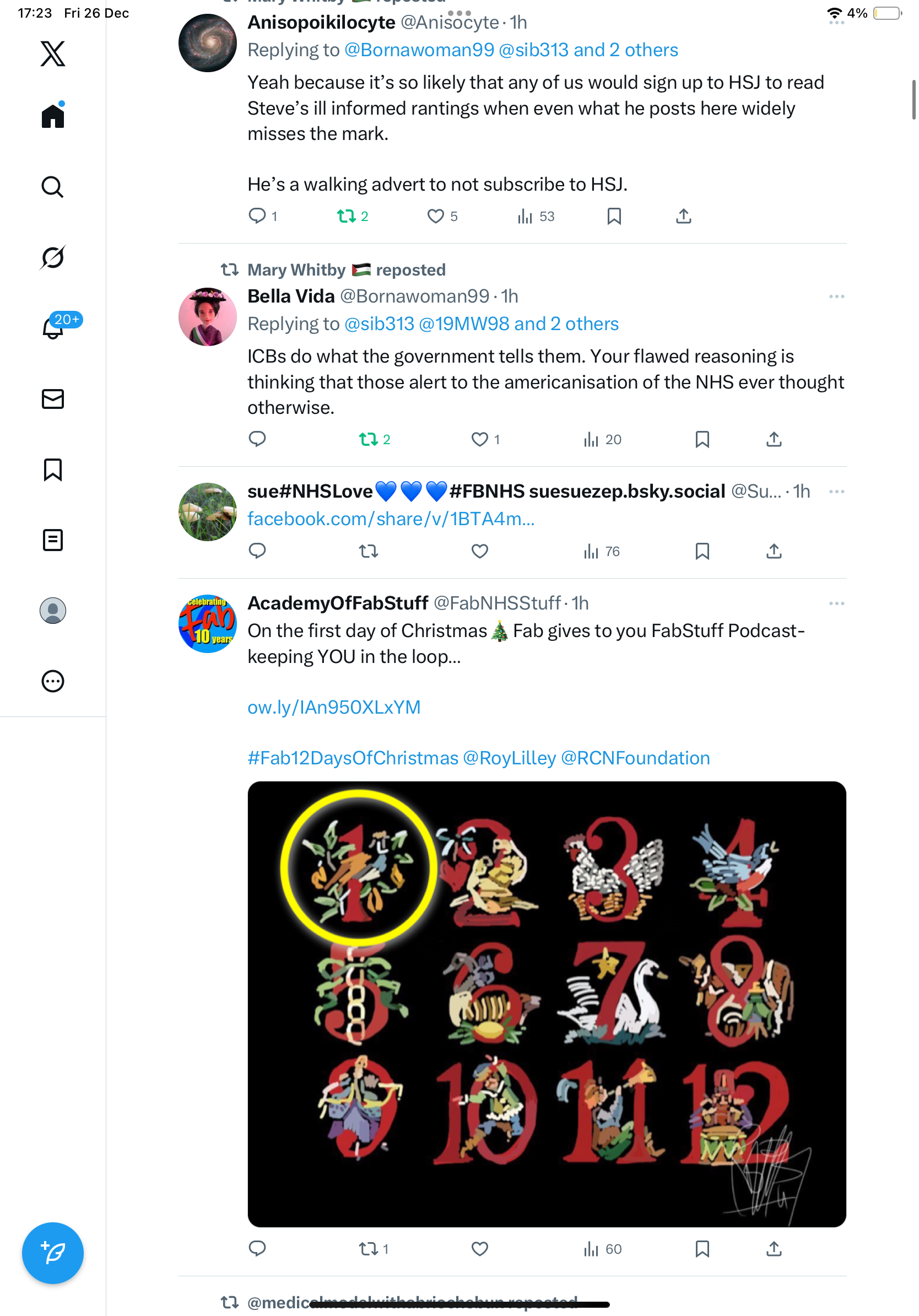Open the profile icon in sidebar
The width and height of the screenshot is (919, 1316).
coord(53,611)
